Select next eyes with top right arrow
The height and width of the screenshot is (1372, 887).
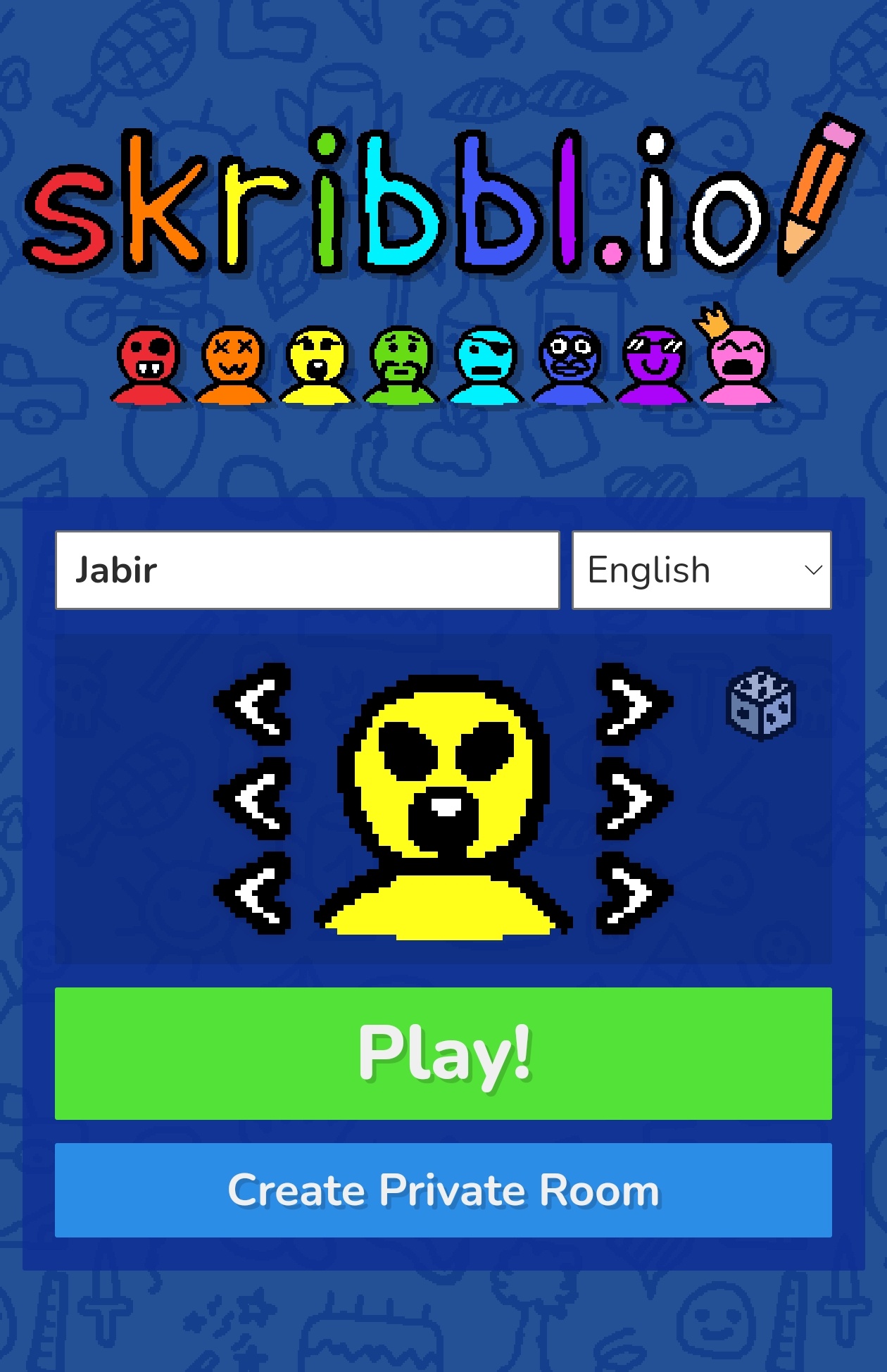(x=633, y=704)
